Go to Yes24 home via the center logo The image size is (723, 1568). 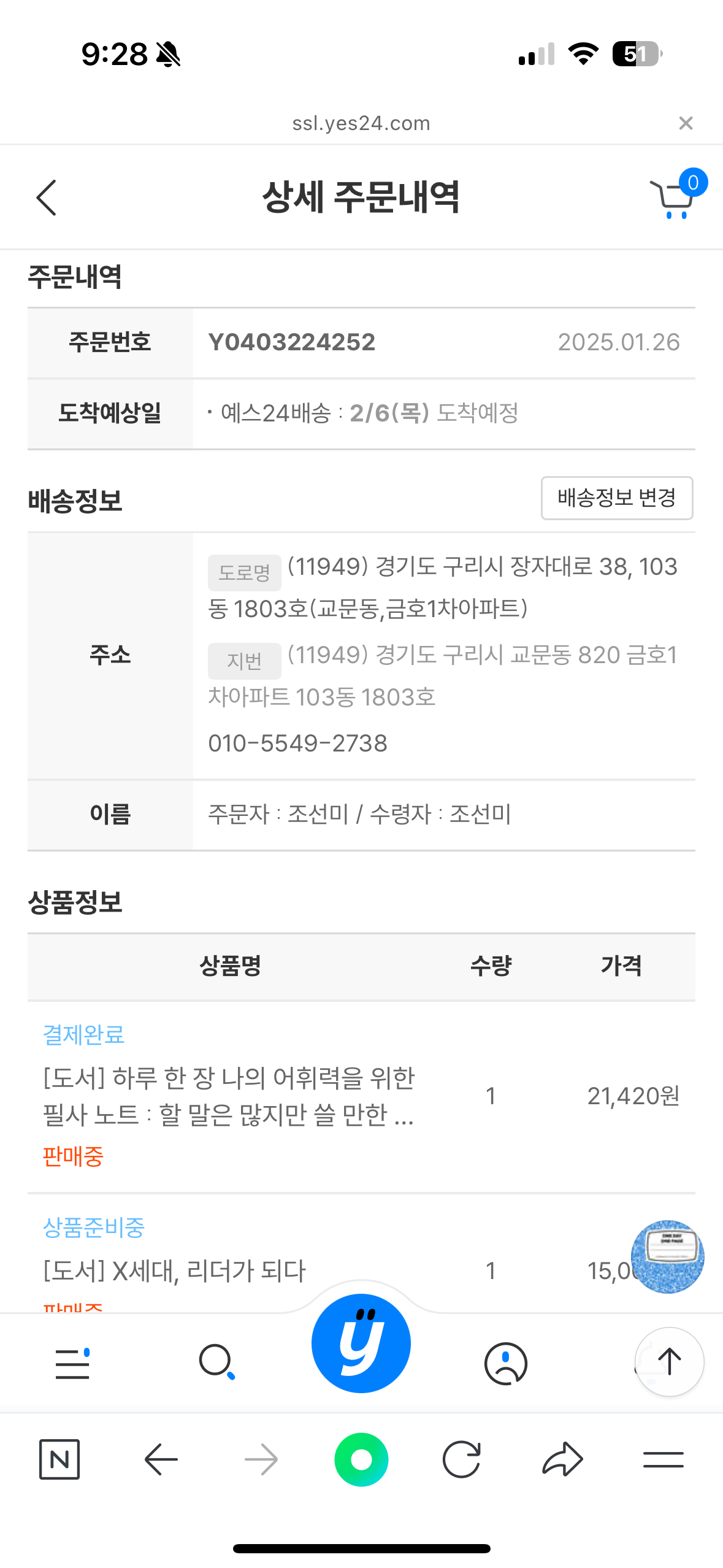point(361,1342)
